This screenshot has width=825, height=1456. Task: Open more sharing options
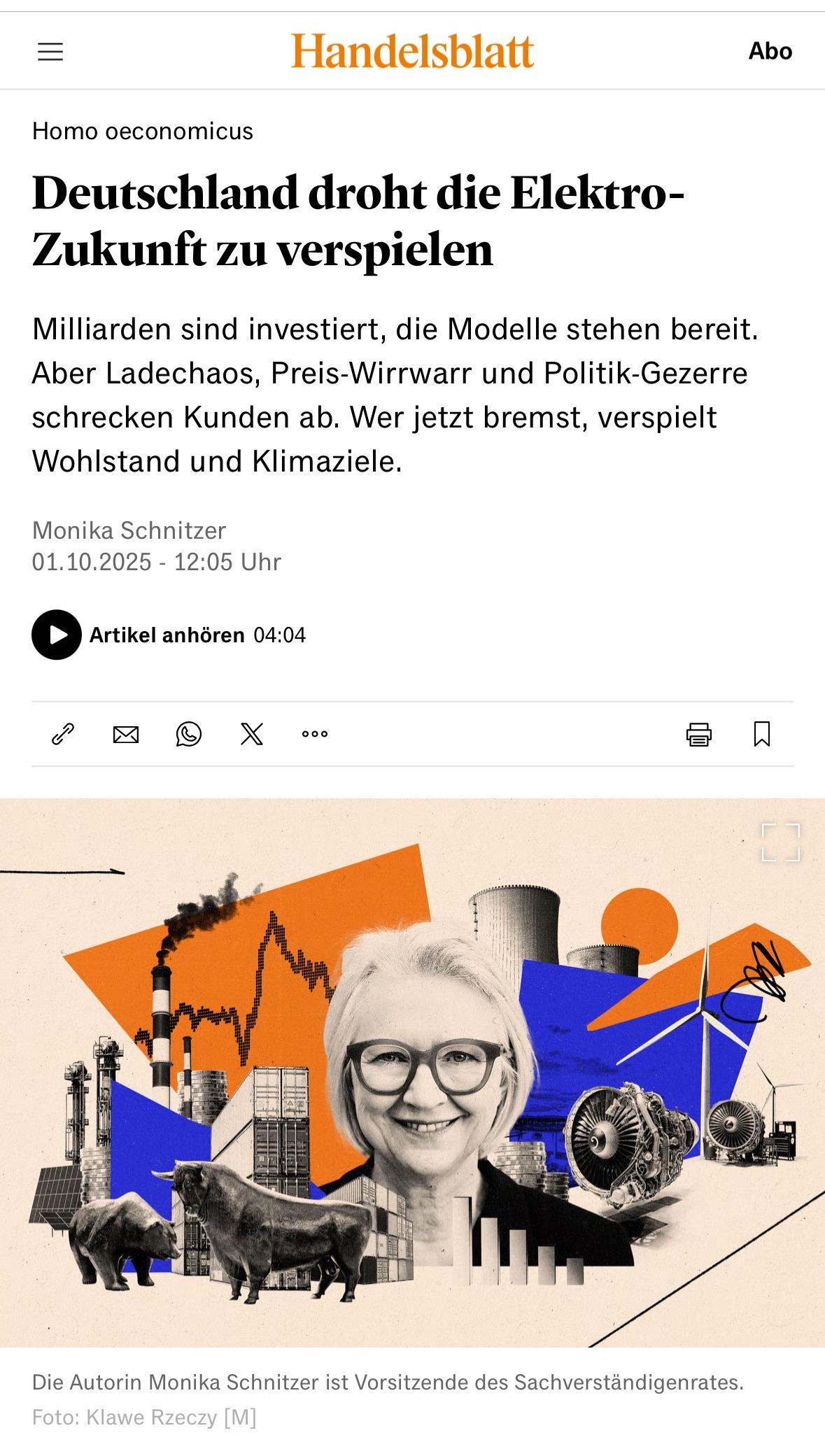[315, 734]
